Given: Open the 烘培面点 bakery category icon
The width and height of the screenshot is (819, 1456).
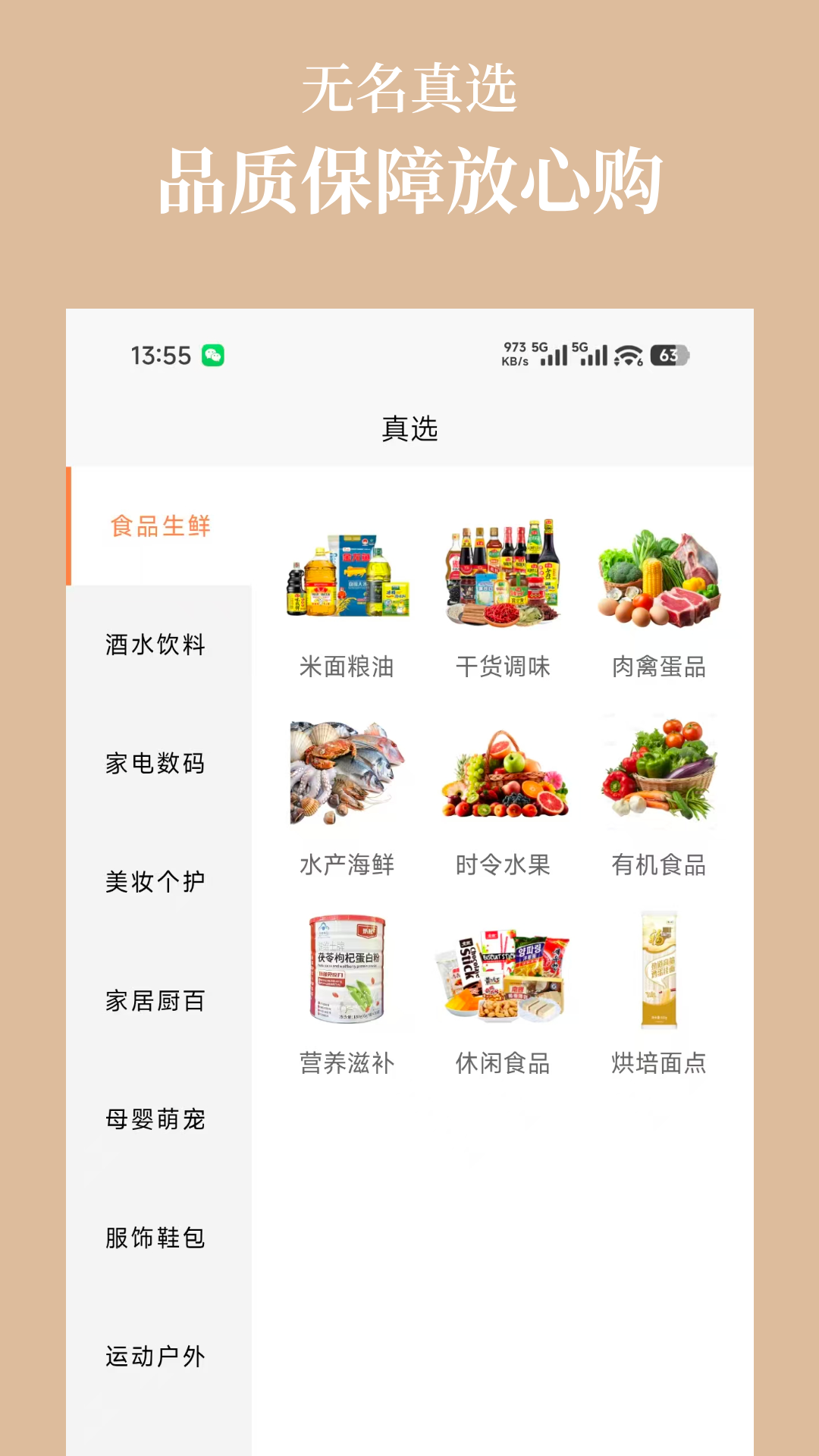Looking at the screenshot, I should pyautogui.click(x=659, y=974).
